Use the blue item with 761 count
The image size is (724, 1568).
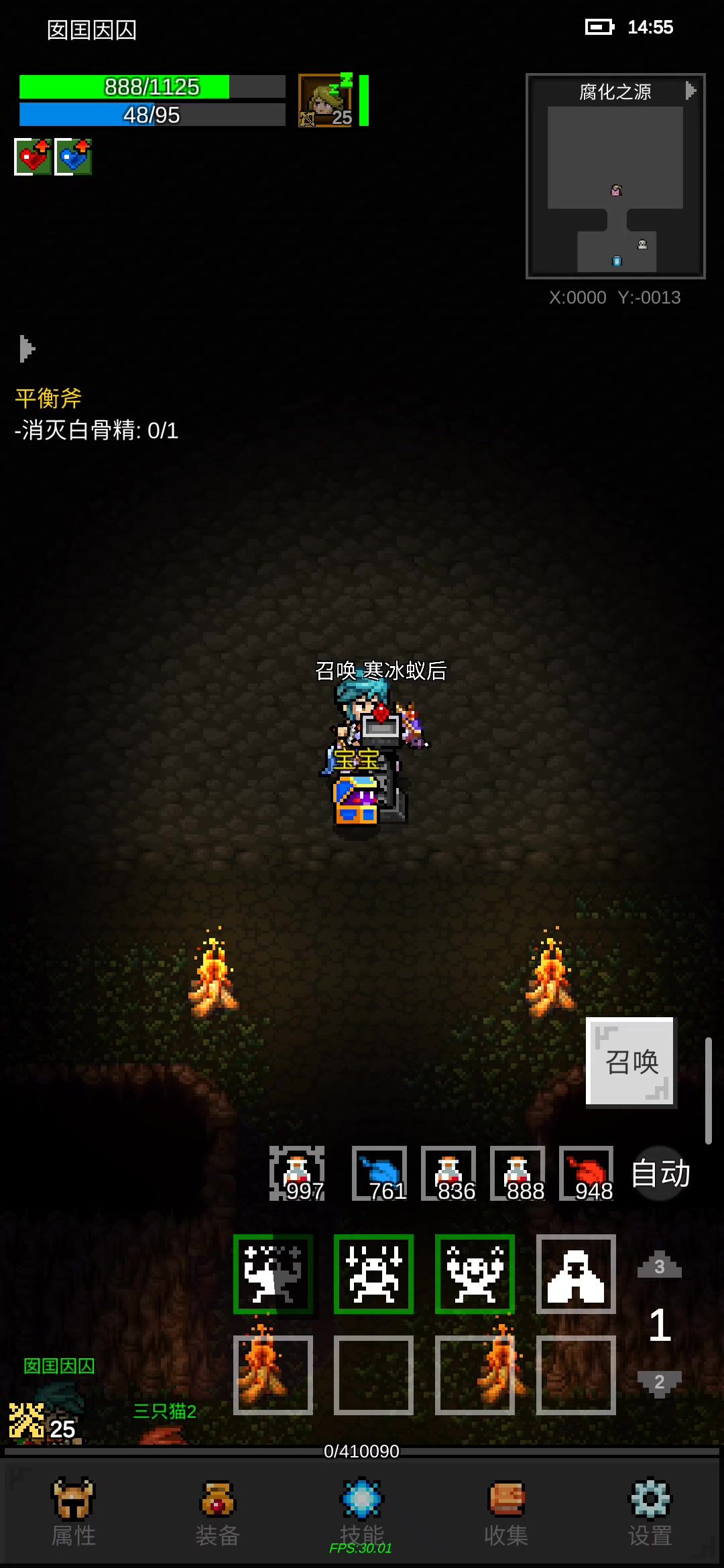click(x=379, y=1173)
